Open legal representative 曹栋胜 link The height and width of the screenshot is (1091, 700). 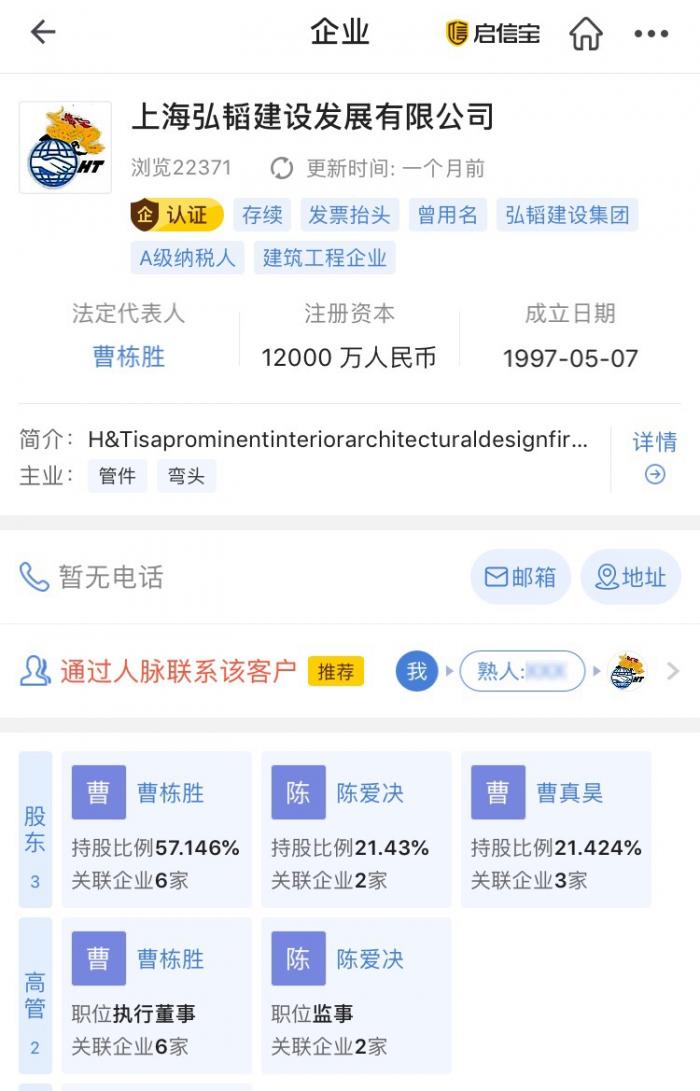pyautogui.click(x=129, y=357)
